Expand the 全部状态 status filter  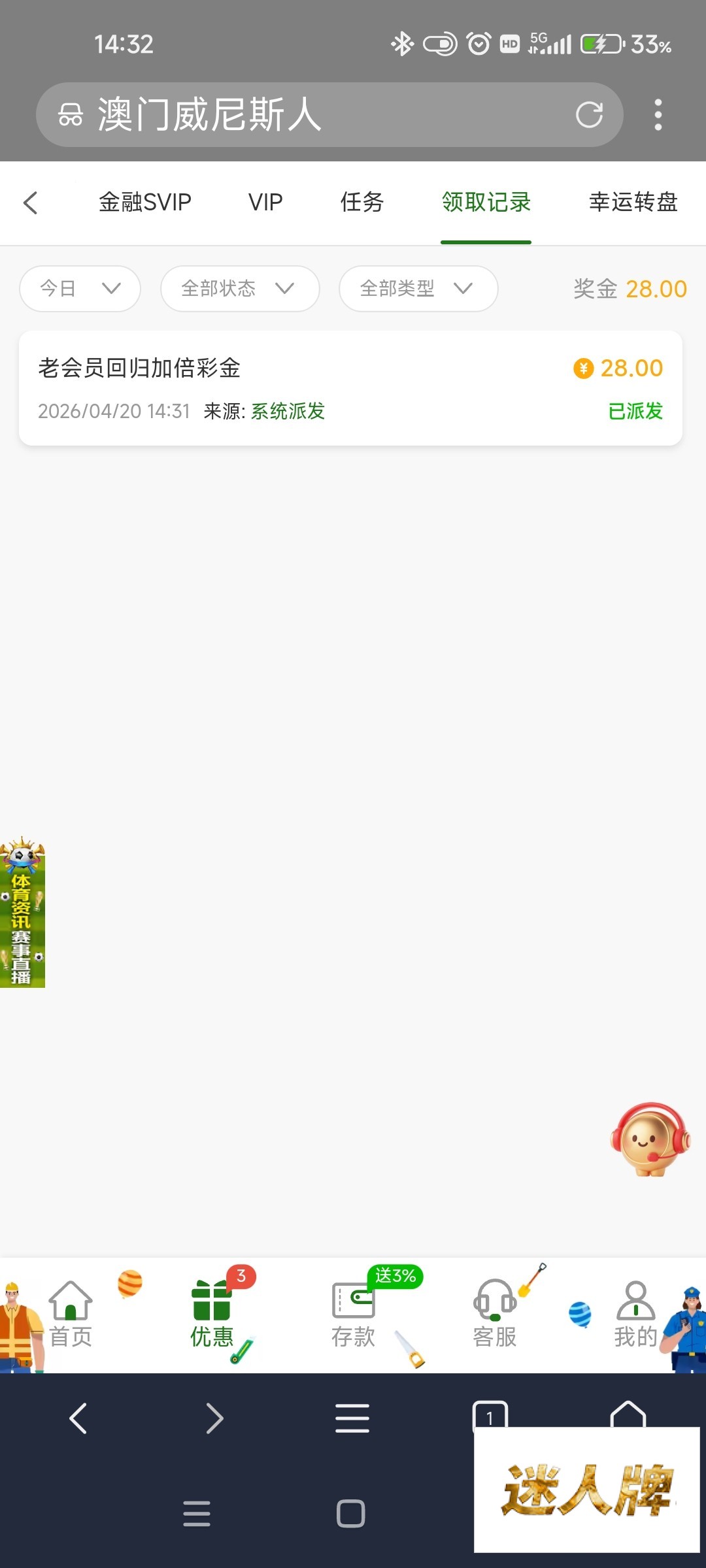click(x=239, y=288)
